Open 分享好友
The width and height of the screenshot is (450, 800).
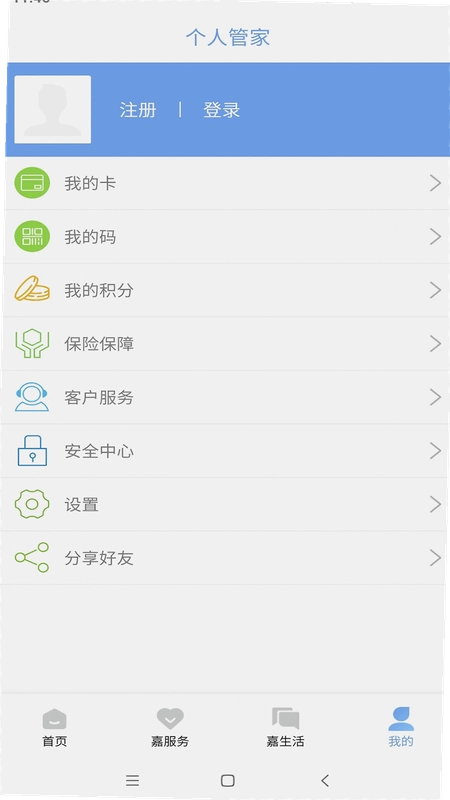click(x=225, y=558)
